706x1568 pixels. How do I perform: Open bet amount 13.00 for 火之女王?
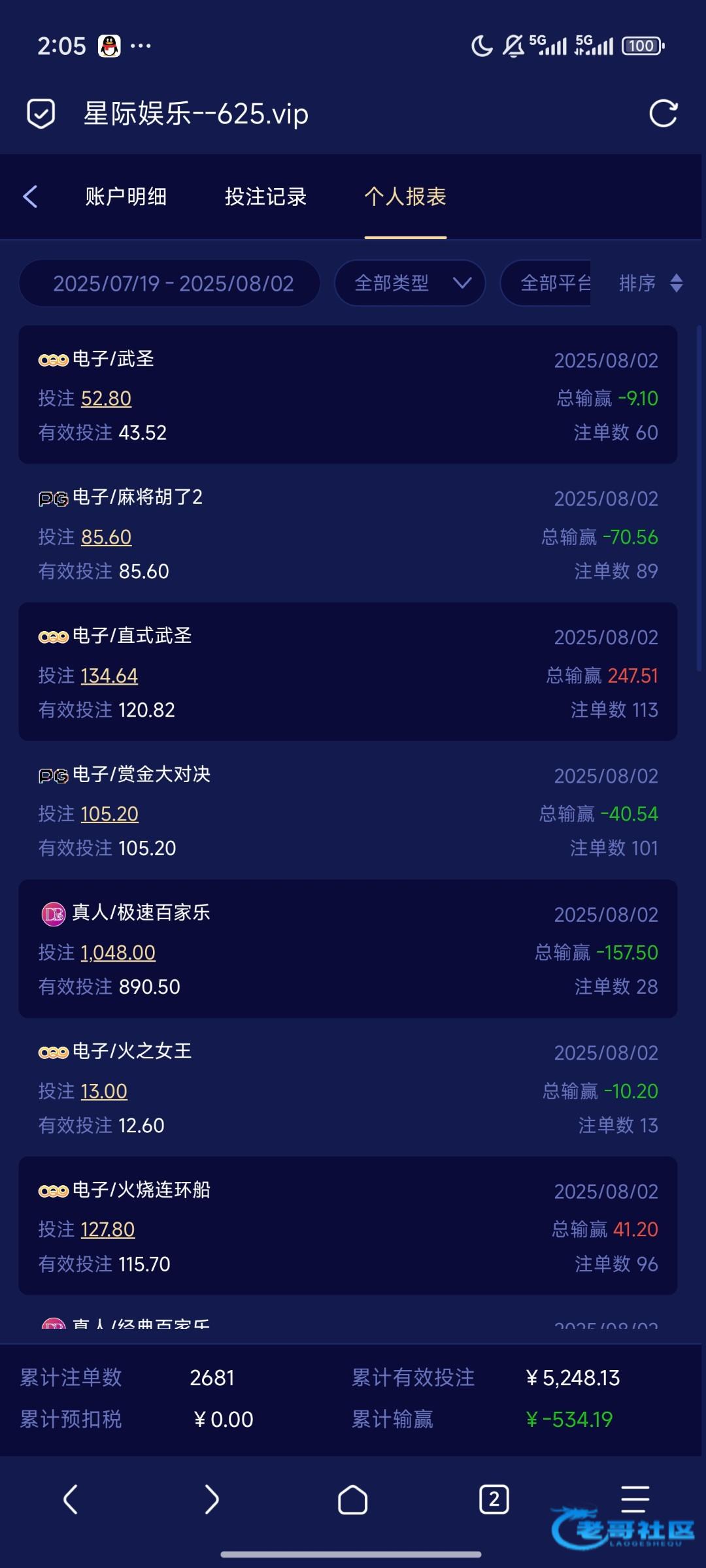pyautogui.click(x=104, y=1091)
